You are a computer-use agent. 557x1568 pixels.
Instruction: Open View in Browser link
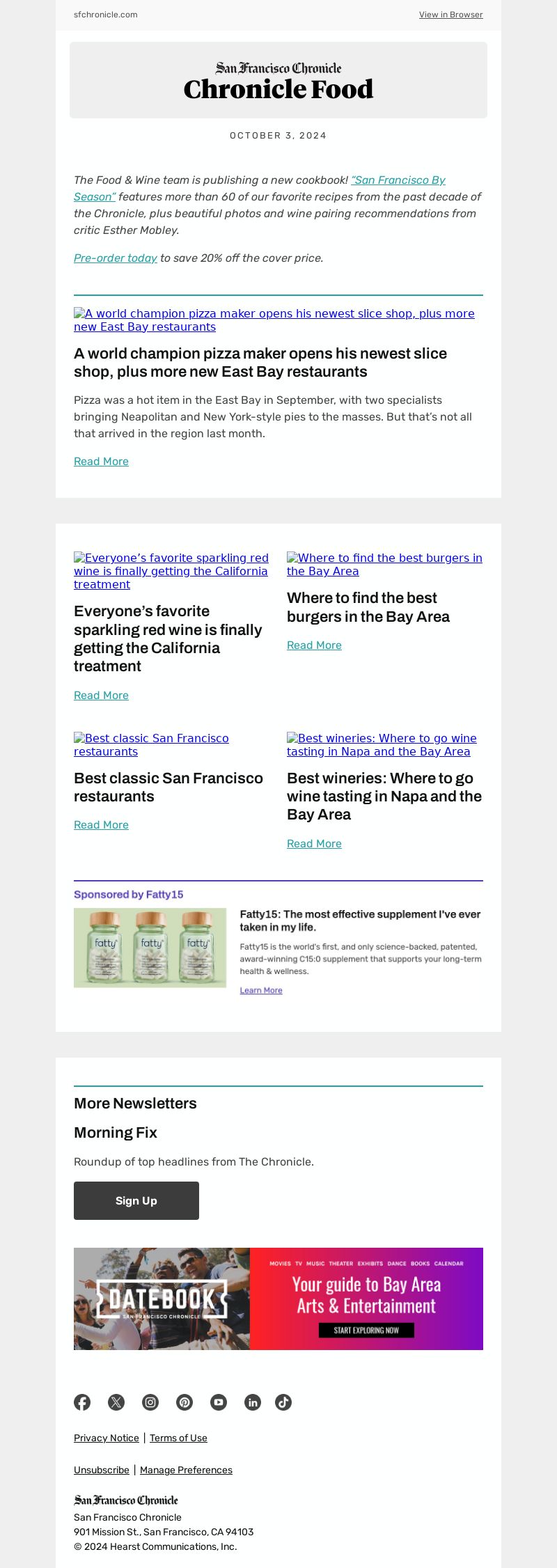pyautogui.click(x=450, y=15)
